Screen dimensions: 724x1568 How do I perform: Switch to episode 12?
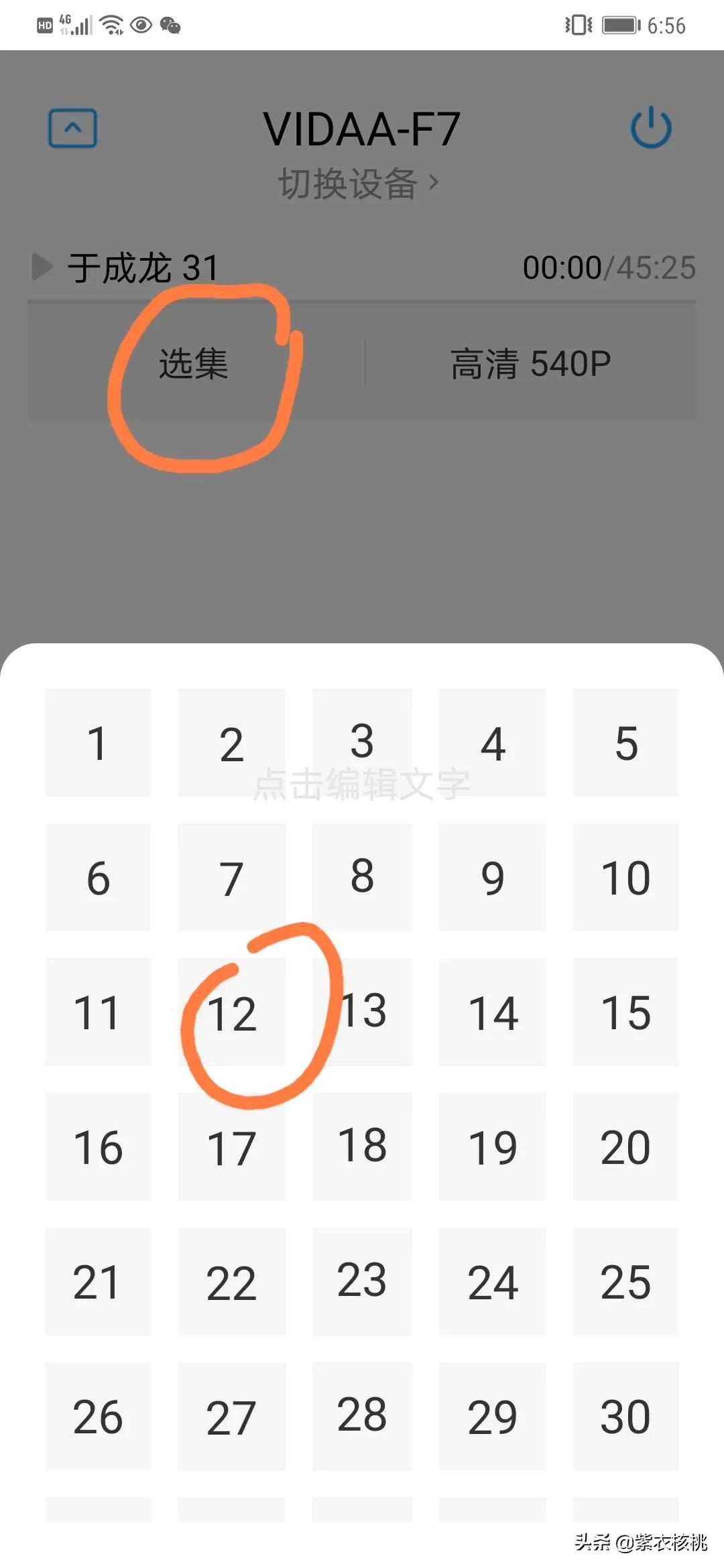[x=231, y=1012]
